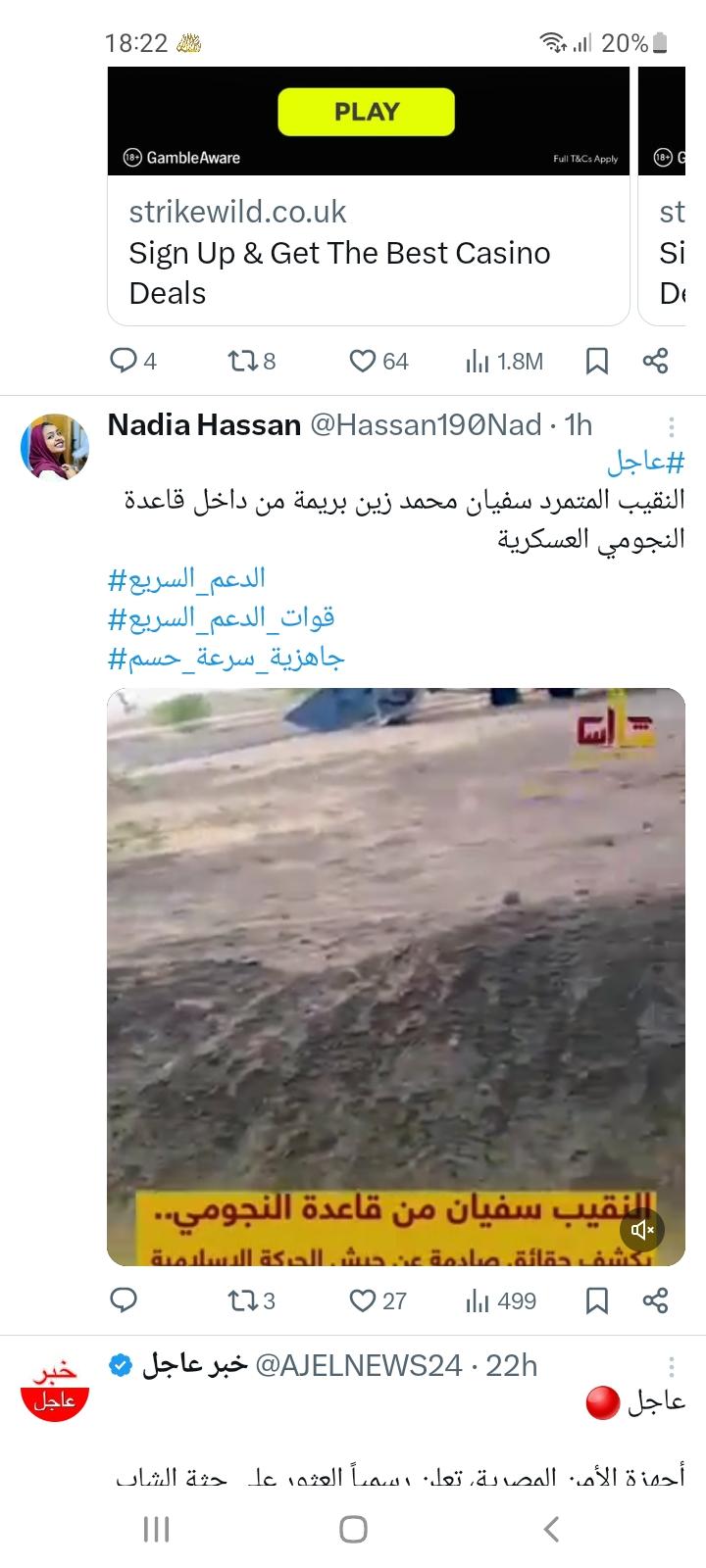Bookmark the strikewild ad post
Image resolution: width=706 pixels, height=1568 pixels.
pos(596,362)
